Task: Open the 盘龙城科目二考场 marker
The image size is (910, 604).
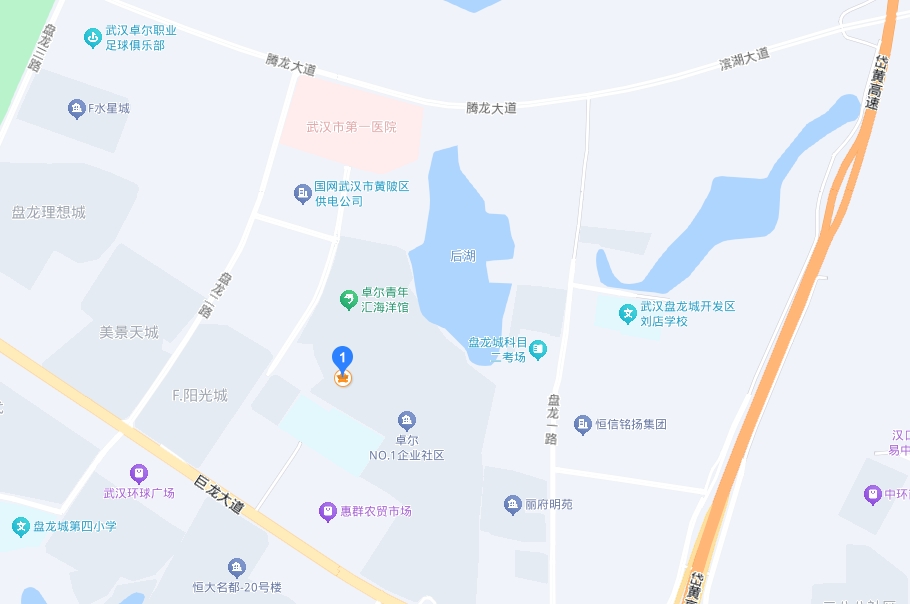Action: tap(539, 349)
